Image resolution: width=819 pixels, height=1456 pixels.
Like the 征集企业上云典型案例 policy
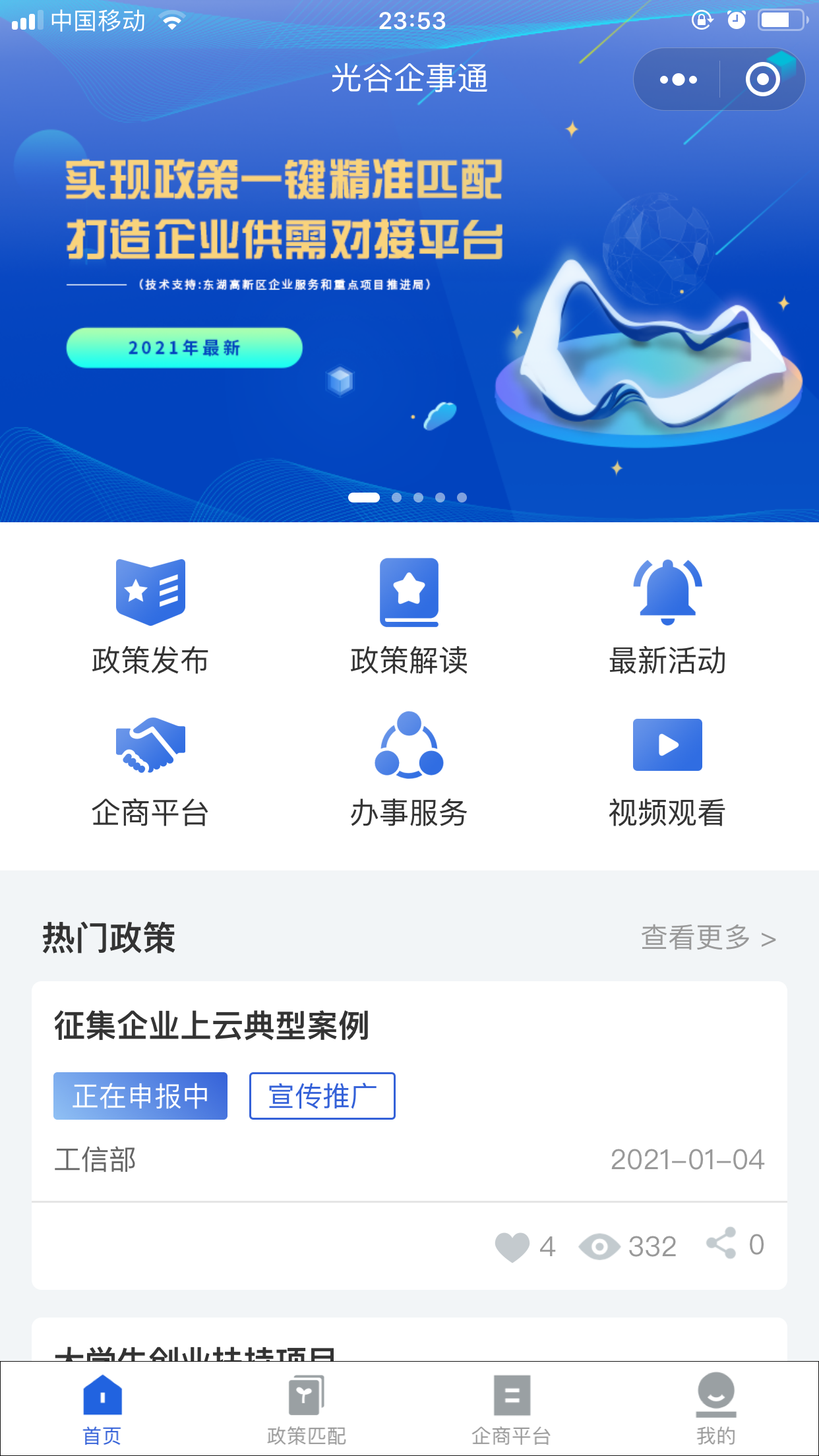pos(512,1246)
